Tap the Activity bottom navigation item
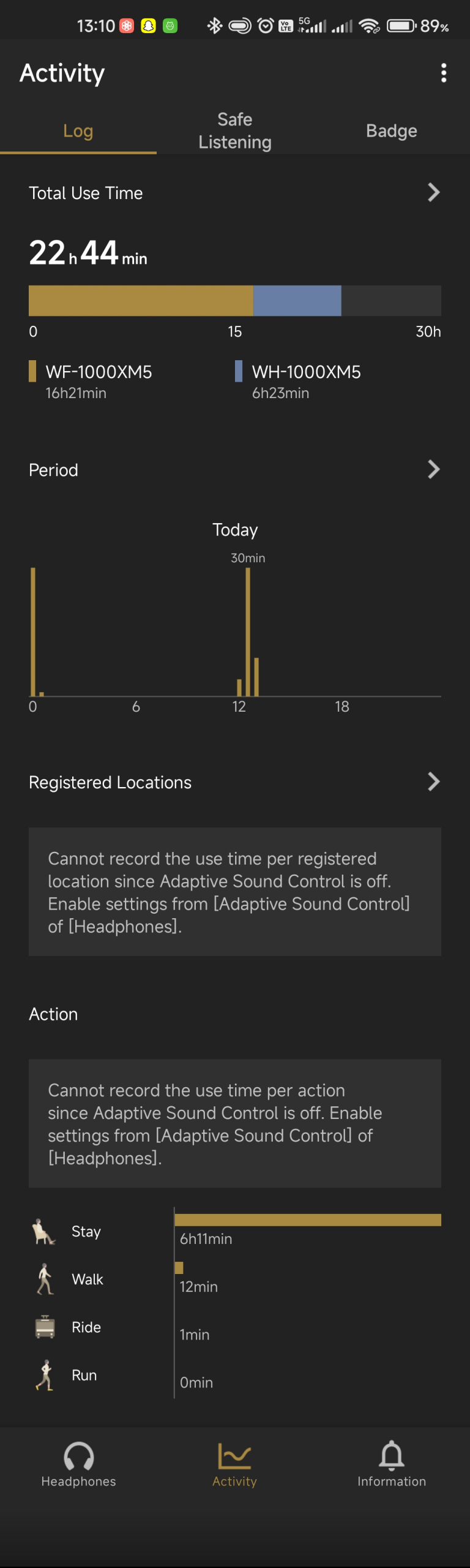Viewport: 470px width, 1568px height. click(x=234, y=1464)
